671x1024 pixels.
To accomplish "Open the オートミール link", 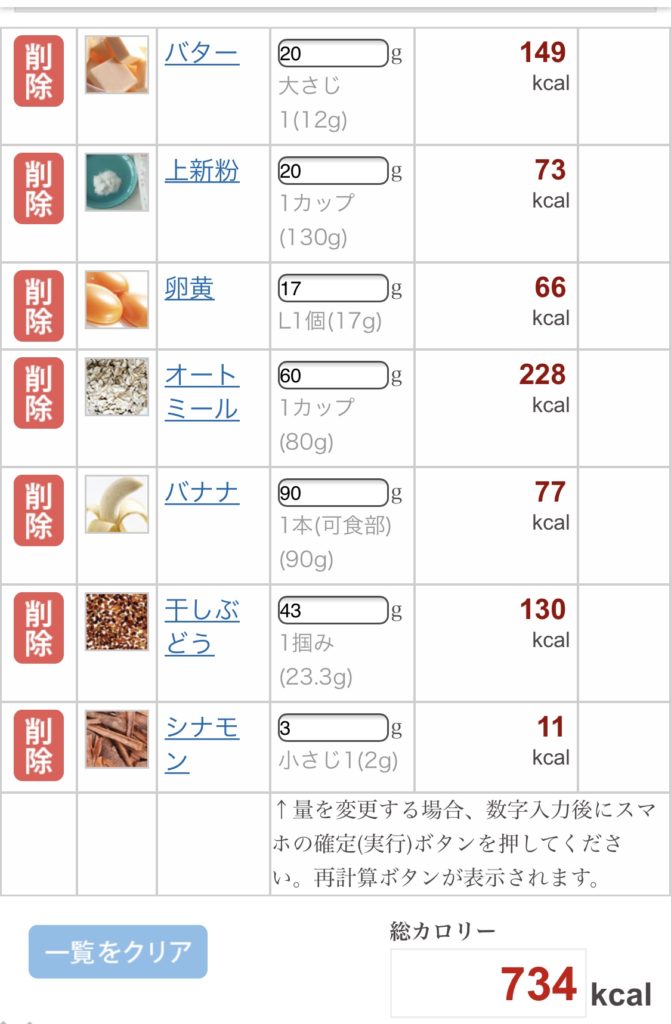I will 202,392.
